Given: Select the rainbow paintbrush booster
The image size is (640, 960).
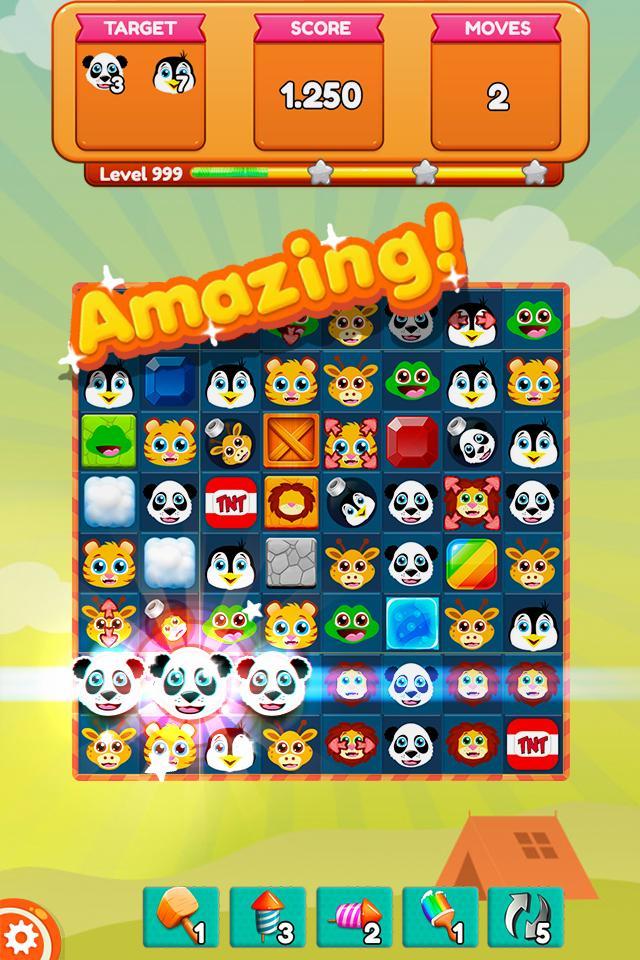Looking at the screenshot, I should tap(439, 917).
